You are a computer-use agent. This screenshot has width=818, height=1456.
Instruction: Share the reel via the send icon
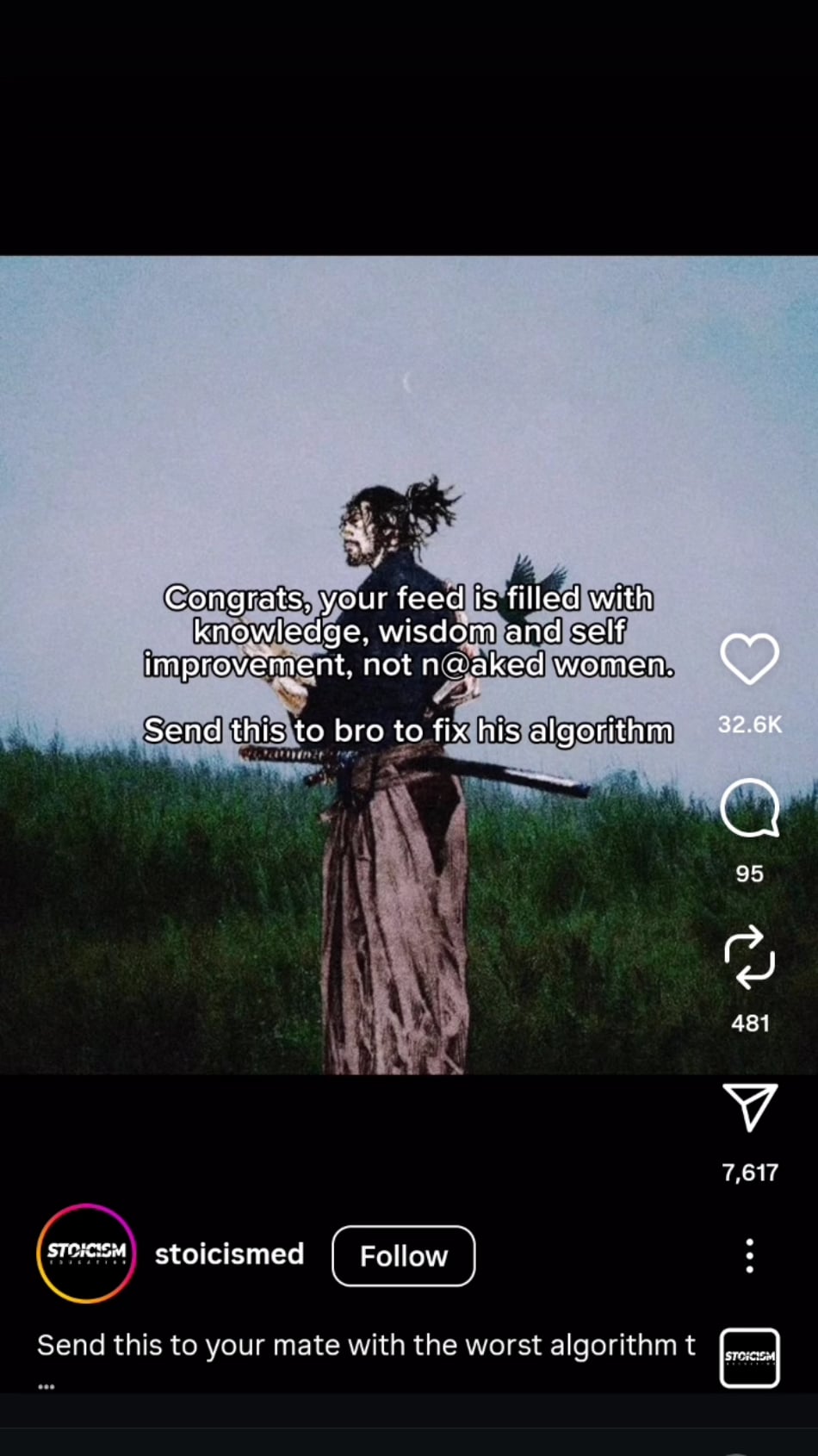(x=749, y=1107)
